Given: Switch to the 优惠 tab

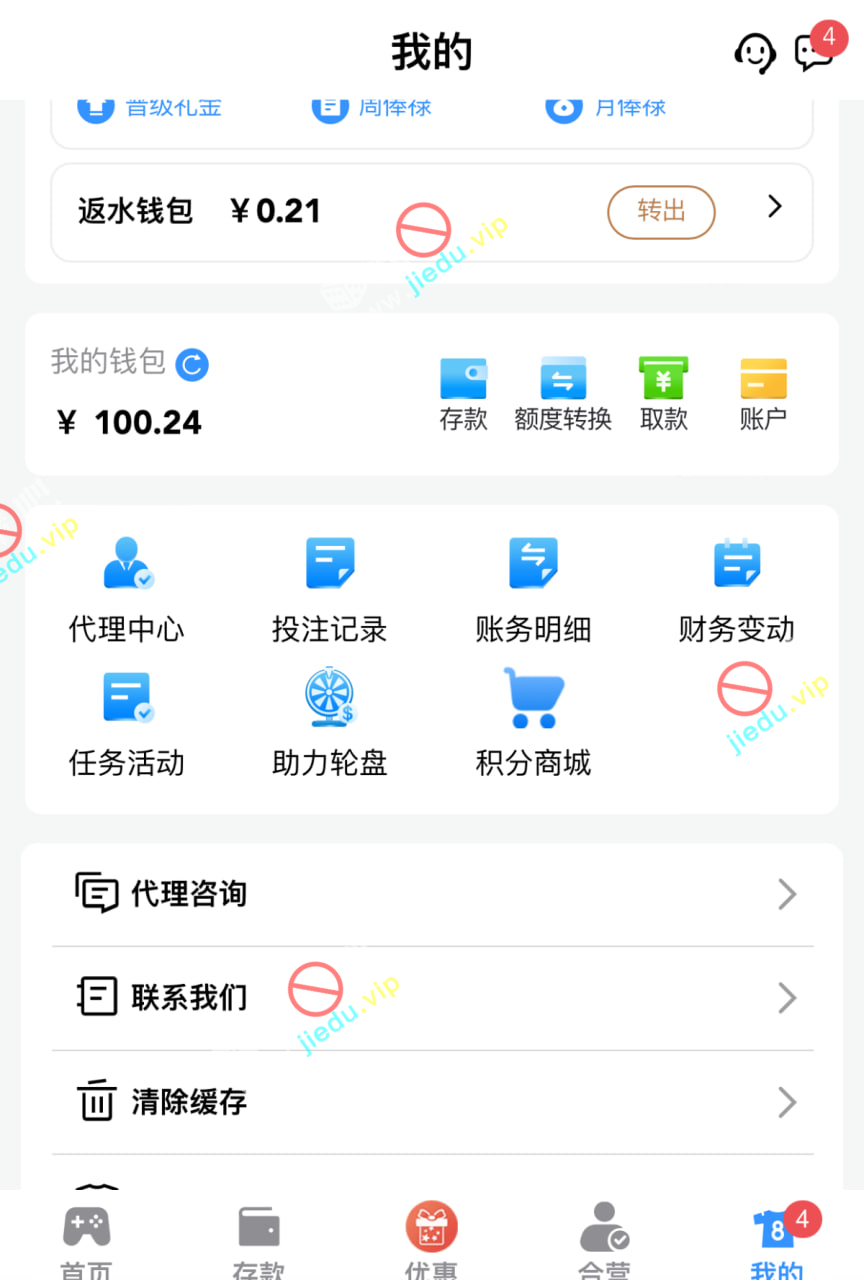Looking at the screenshot, I should pyautogui.click(x=431, y=1240).
